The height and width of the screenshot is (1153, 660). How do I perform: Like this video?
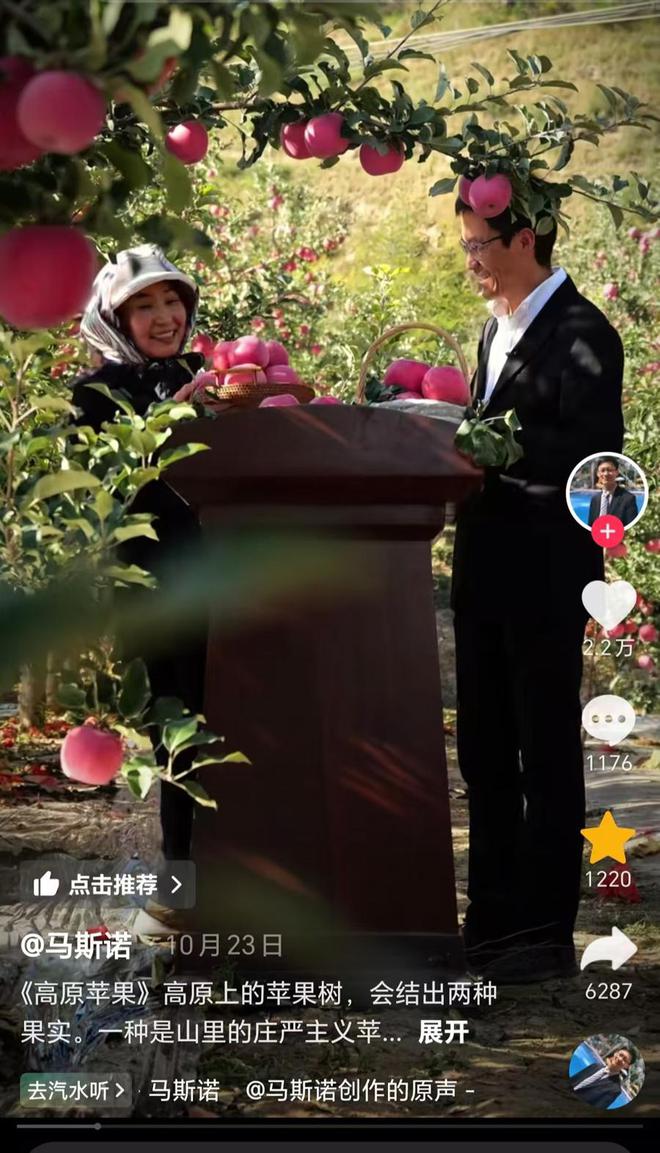[x=609, y=605]
